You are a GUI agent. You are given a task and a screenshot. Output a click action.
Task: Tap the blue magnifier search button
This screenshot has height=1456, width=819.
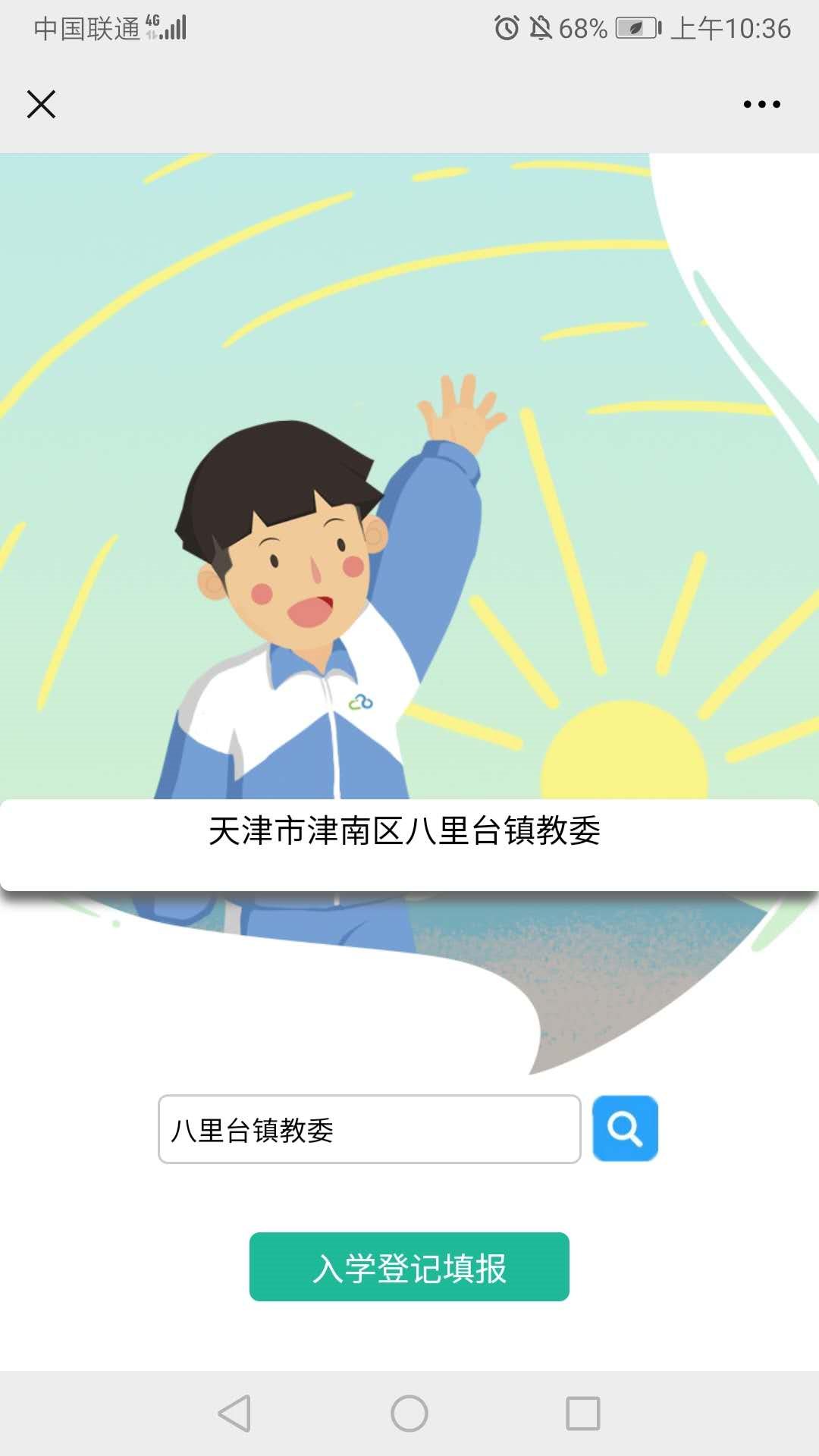625,1128
